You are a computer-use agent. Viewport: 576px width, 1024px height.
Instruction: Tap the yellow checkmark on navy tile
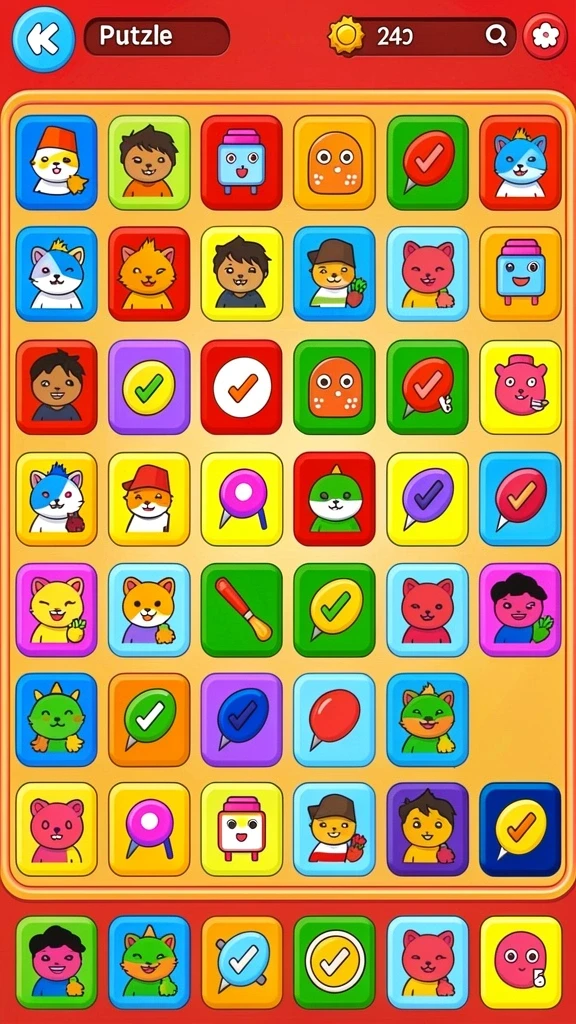pyautogui.click(x=520, y=829)
